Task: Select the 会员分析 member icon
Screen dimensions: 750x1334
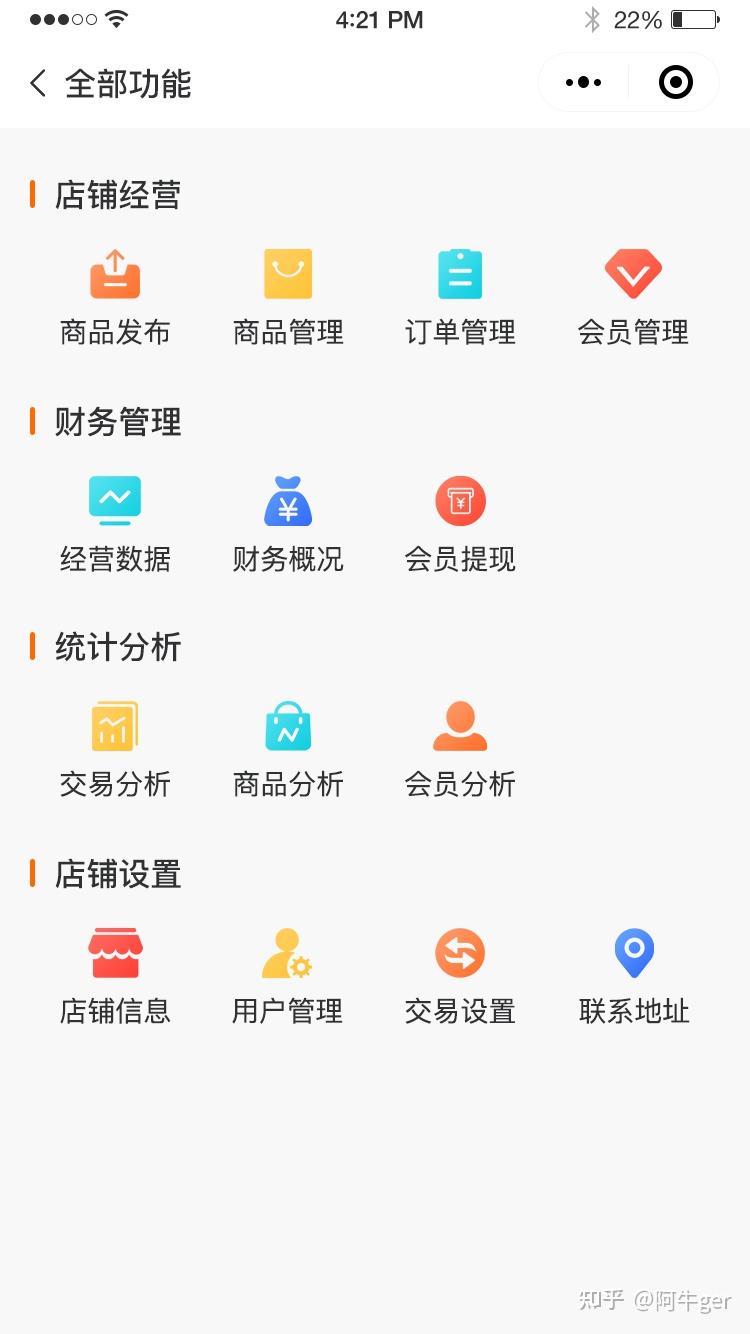Action: tap(460, 726)
